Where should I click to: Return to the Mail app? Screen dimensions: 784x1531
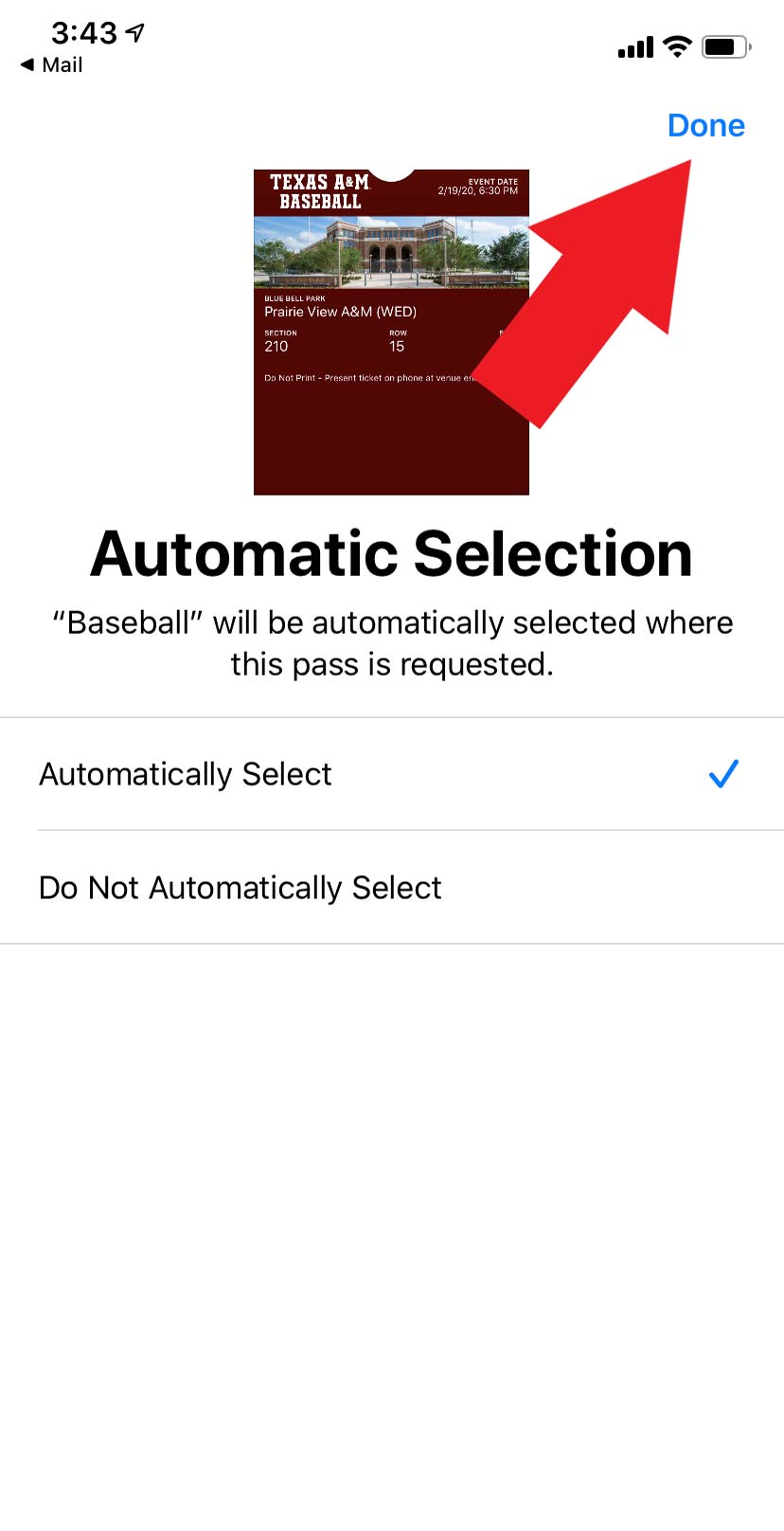coord(51,64)
